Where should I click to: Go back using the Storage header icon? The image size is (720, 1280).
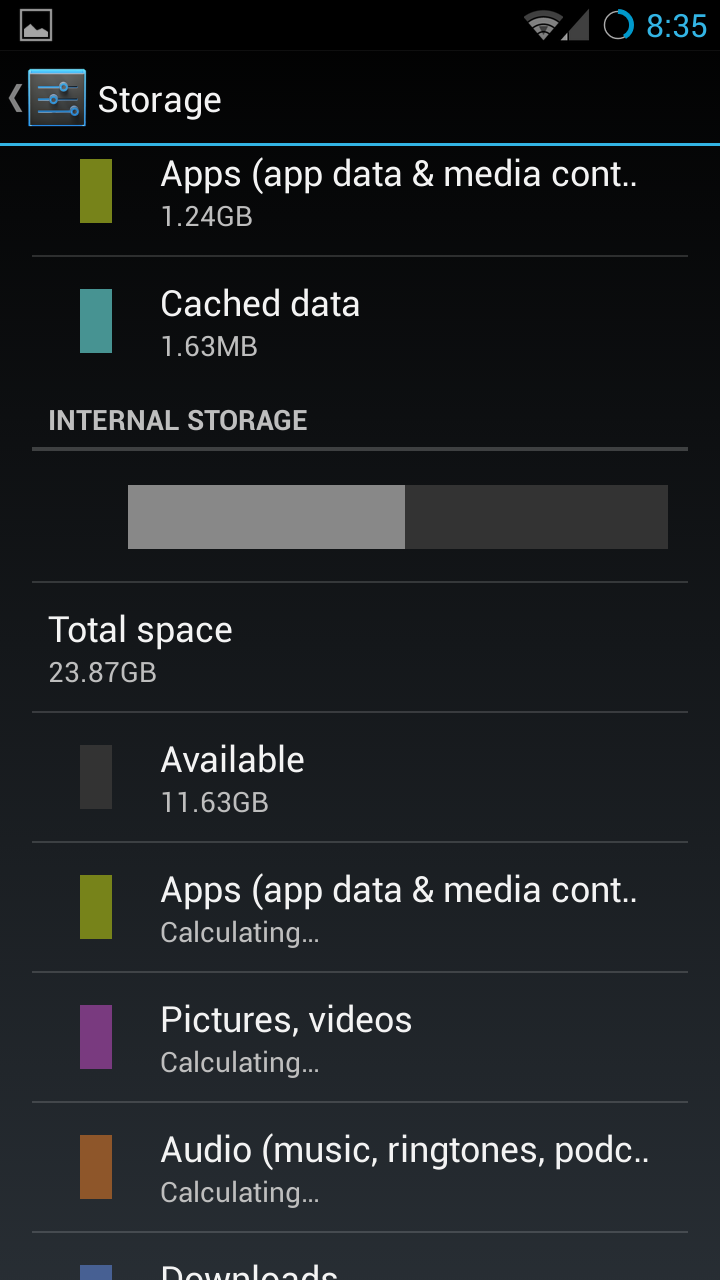pyautogui.click(x=48, y=98)
